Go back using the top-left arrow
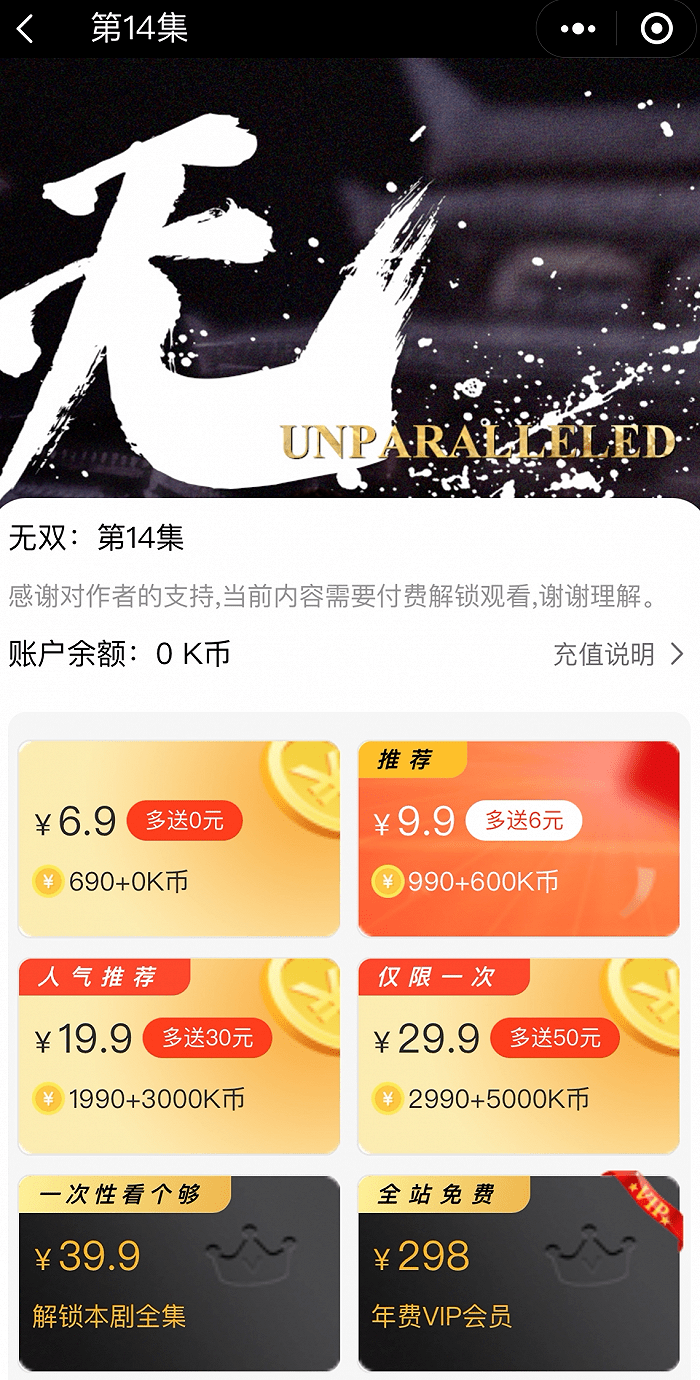This screenshot has width=700, height=1380. pyautogui.click(x=26, y=29)
